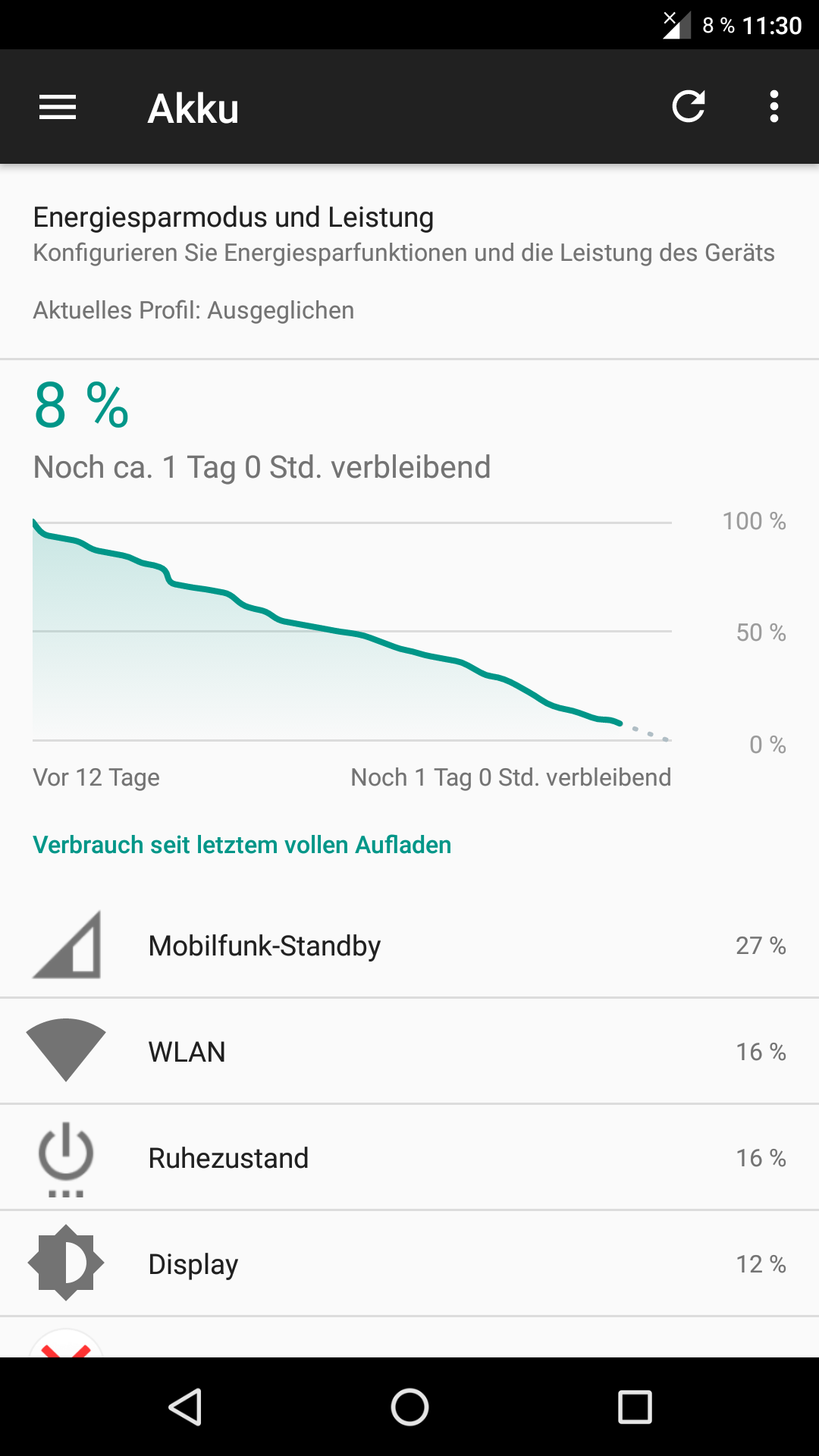Viewport: 819px width, 1456px height.
Task: View Mobilfunk-Standby battery usage details
Action: (x=409, y=946)
